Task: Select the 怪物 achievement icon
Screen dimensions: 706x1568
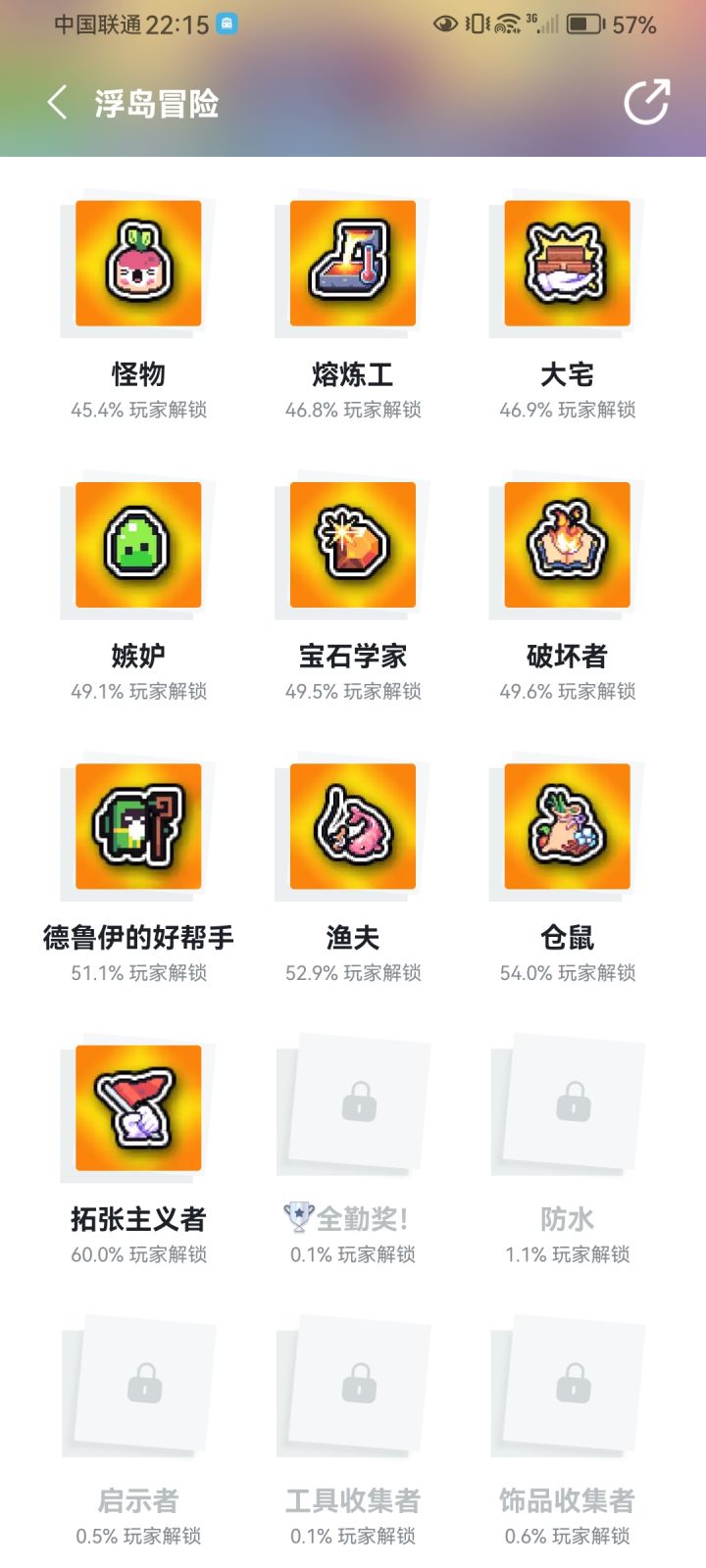Action: (x=137, y=265)
